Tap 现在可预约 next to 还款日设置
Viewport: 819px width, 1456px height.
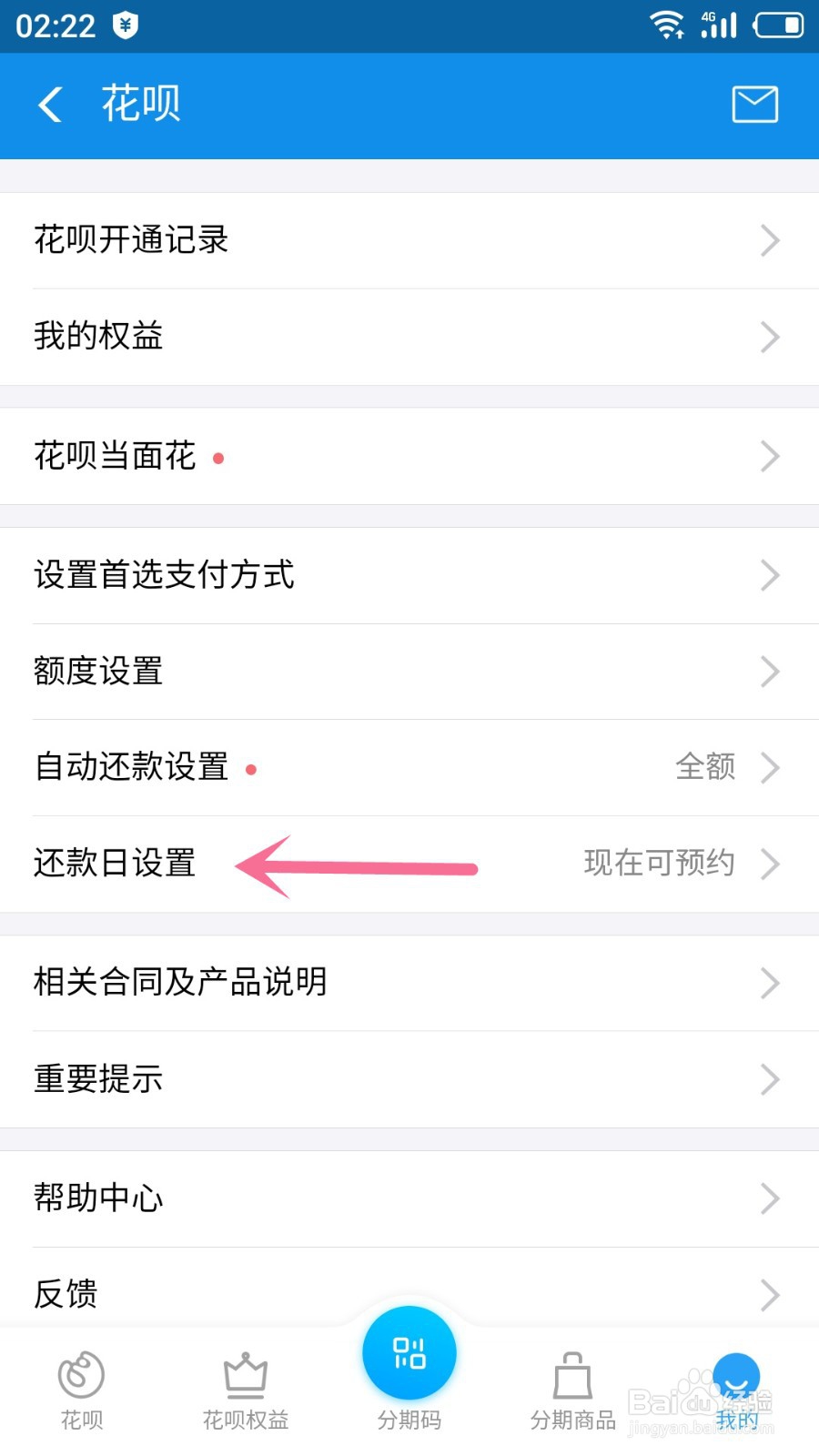[x=658, y=864]
